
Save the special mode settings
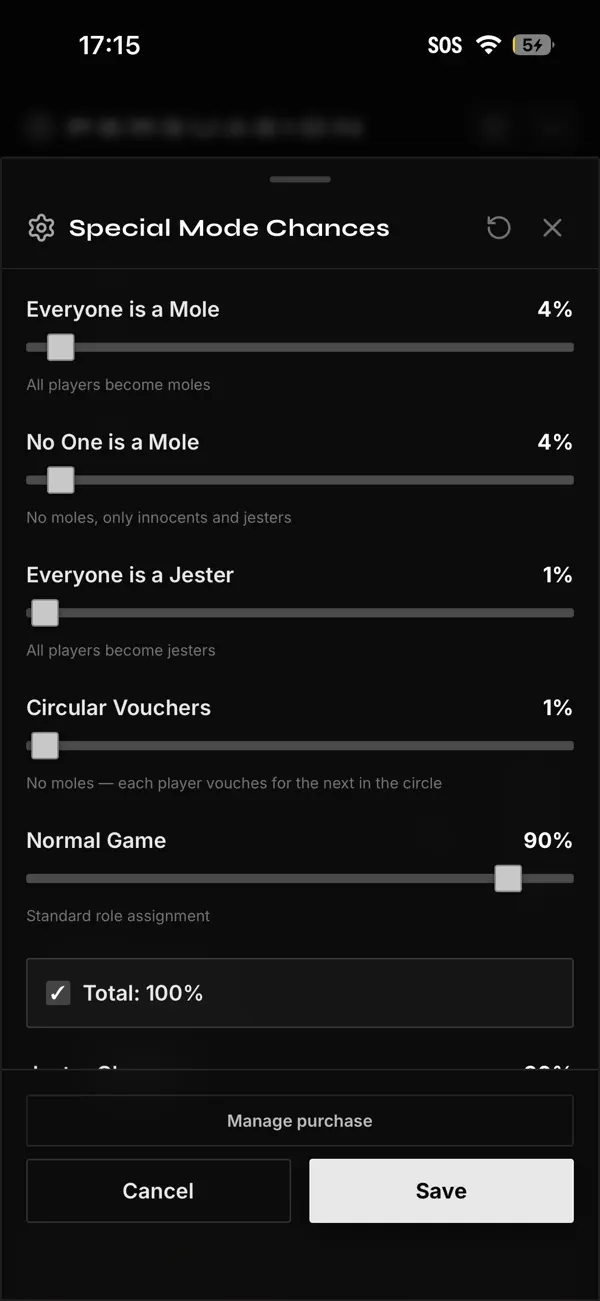pos(441,1191)
